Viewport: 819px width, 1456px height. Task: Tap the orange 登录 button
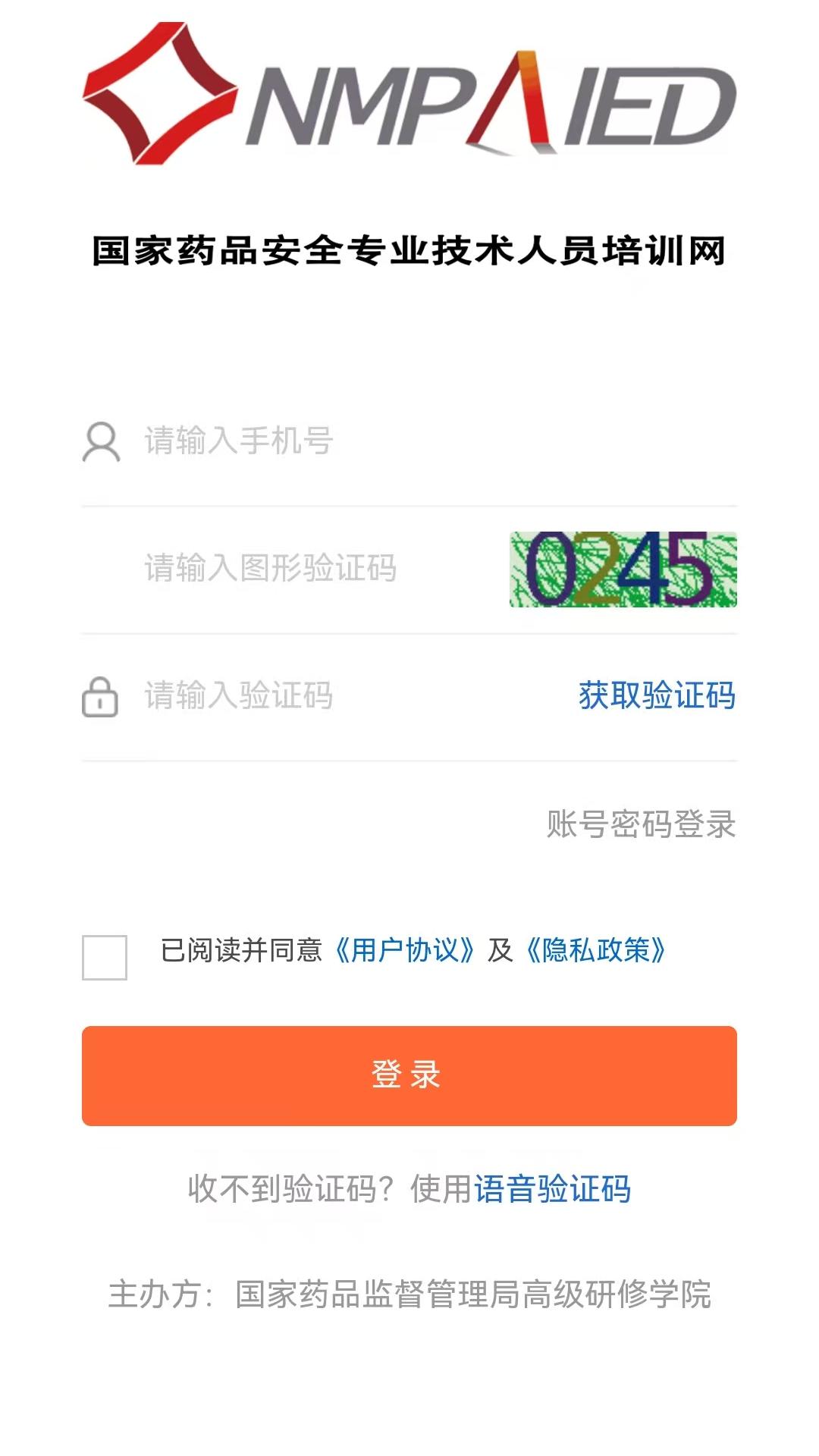(x=409, y=1075)
